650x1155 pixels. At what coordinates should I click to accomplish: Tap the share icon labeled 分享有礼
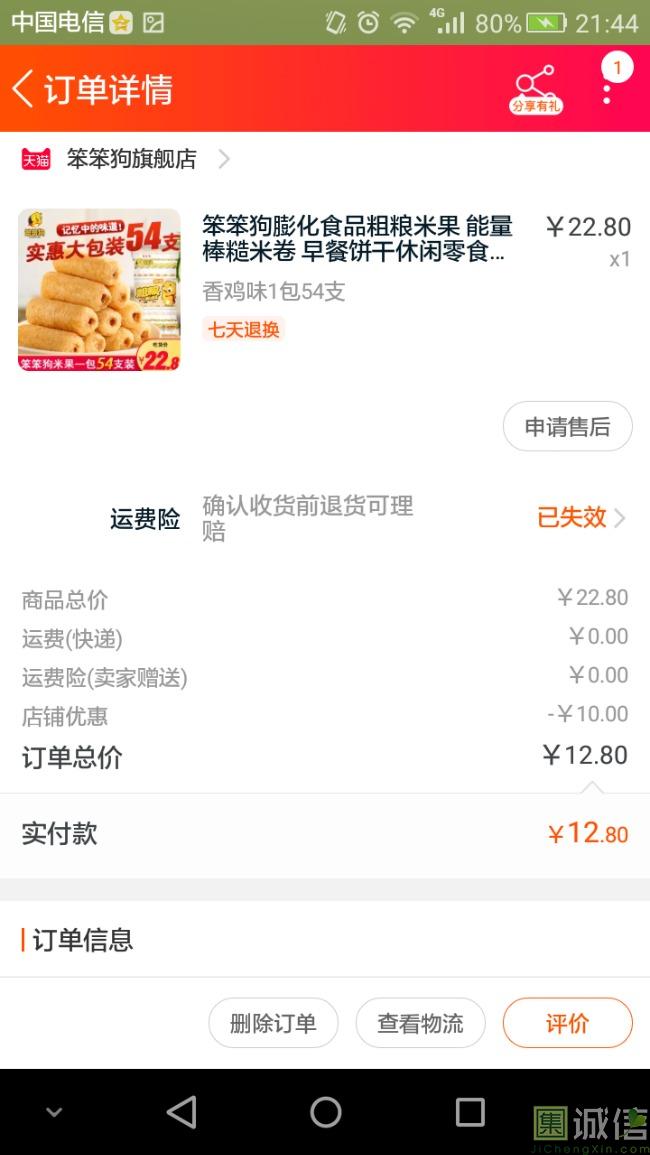point(535,89)
